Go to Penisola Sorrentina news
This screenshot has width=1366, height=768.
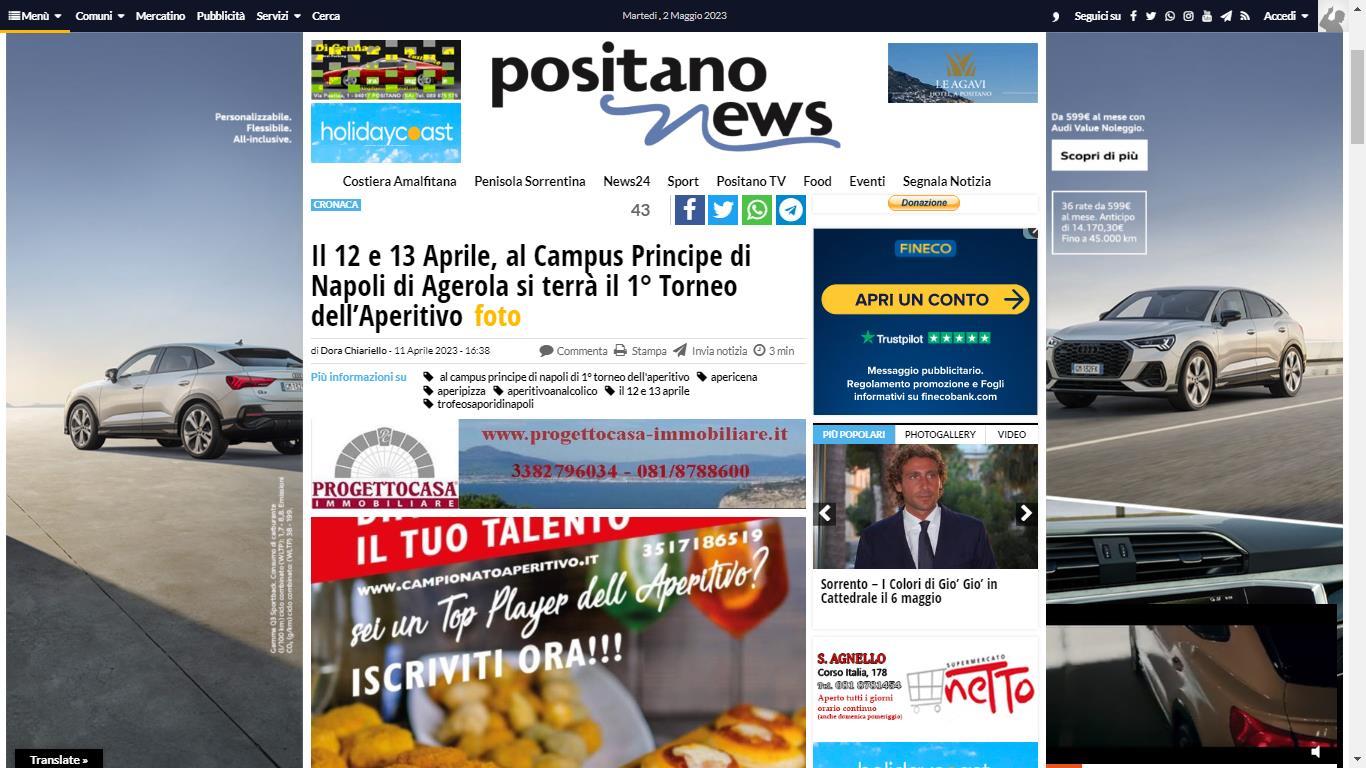pos(529,181)
